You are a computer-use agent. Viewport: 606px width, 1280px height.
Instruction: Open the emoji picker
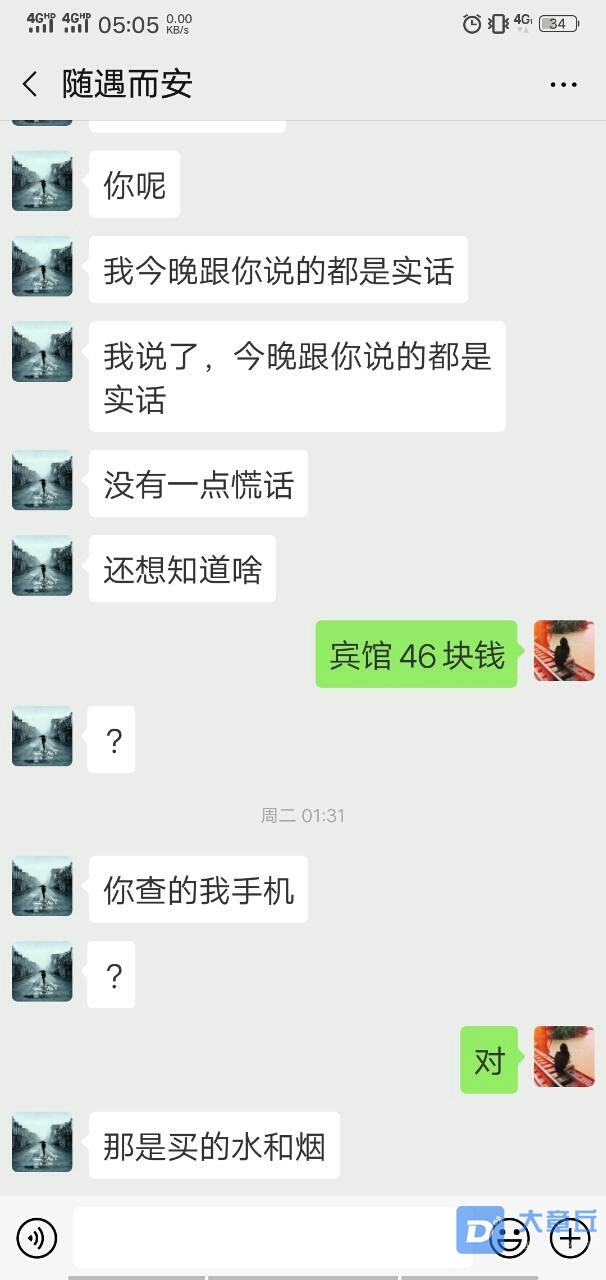[510, 1239]
